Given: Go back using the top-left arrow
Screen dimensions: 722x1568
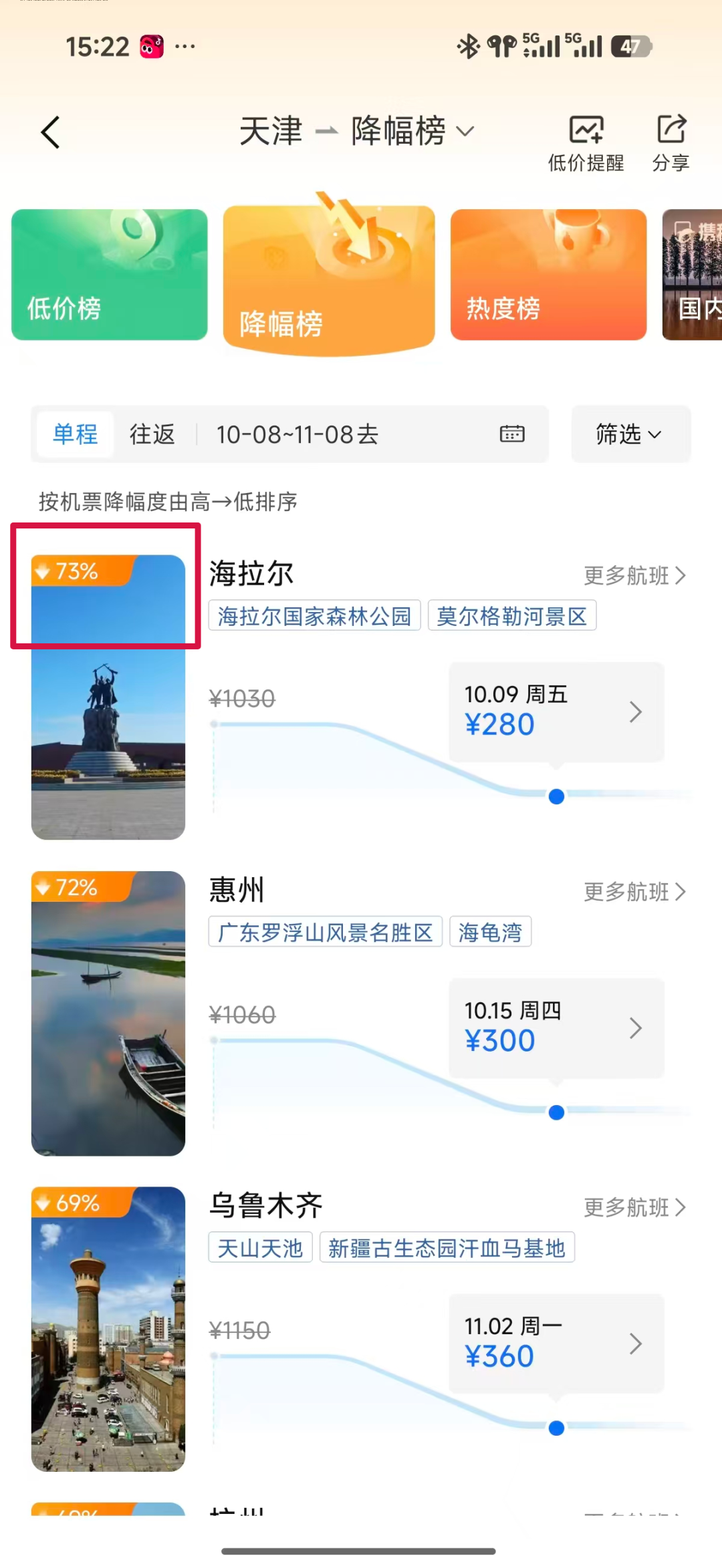Looking at the screenshot, I should (51, 132).
